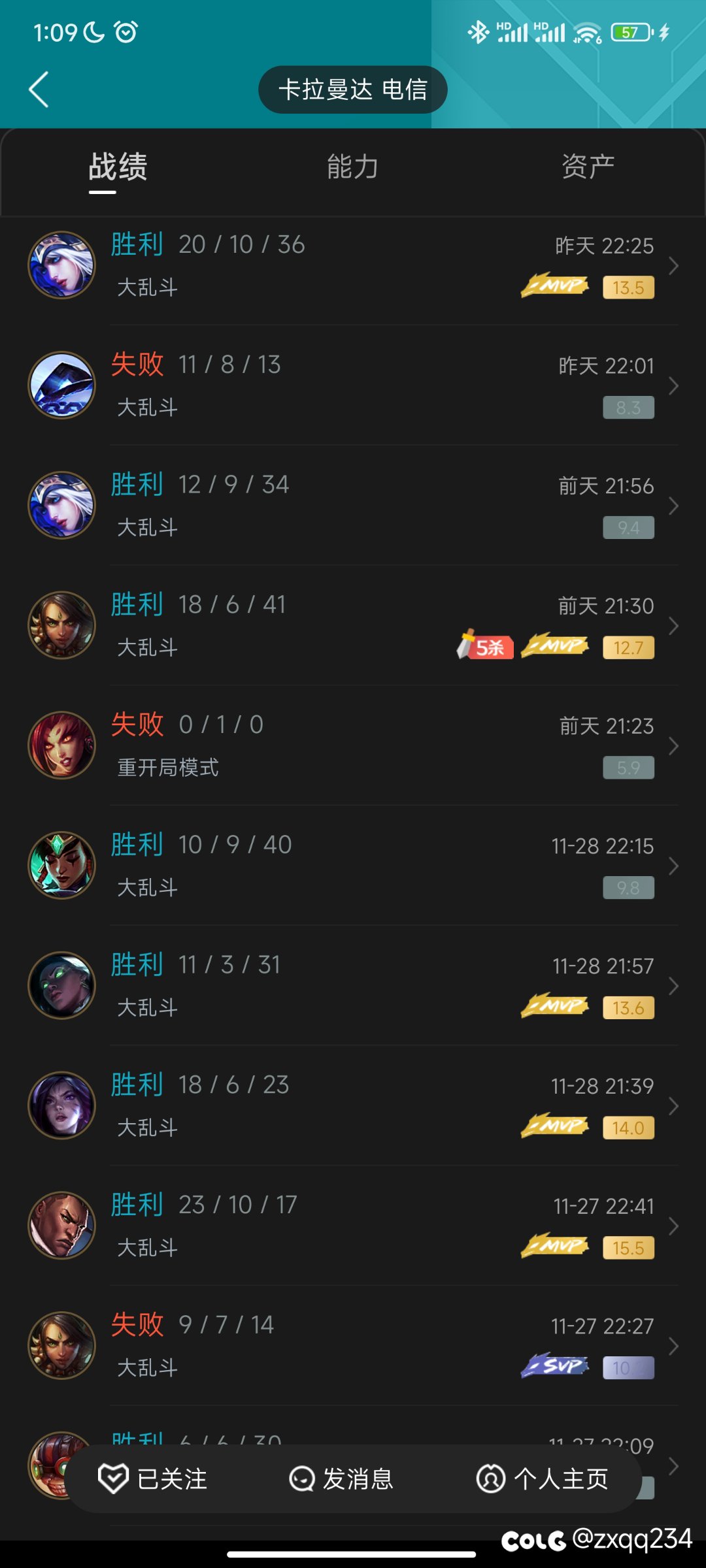Open the 18/6/41 match with 5杀 badge
The height and width of the screenshot is (1568, 706).
pos(353,626)
